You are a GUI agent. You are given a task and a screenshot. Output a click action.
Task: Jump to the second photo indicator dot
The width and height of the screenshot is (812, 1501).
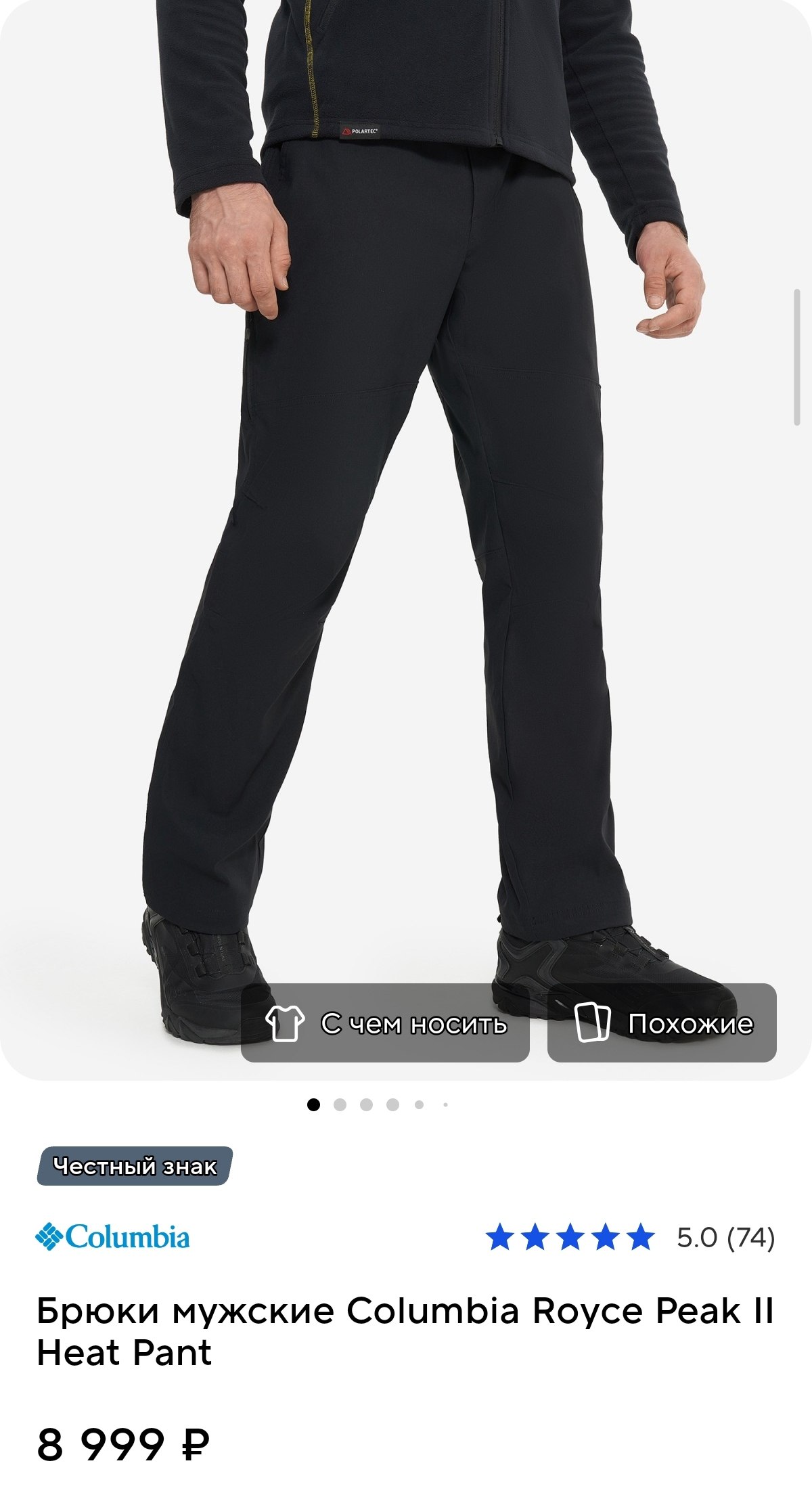340,1104
